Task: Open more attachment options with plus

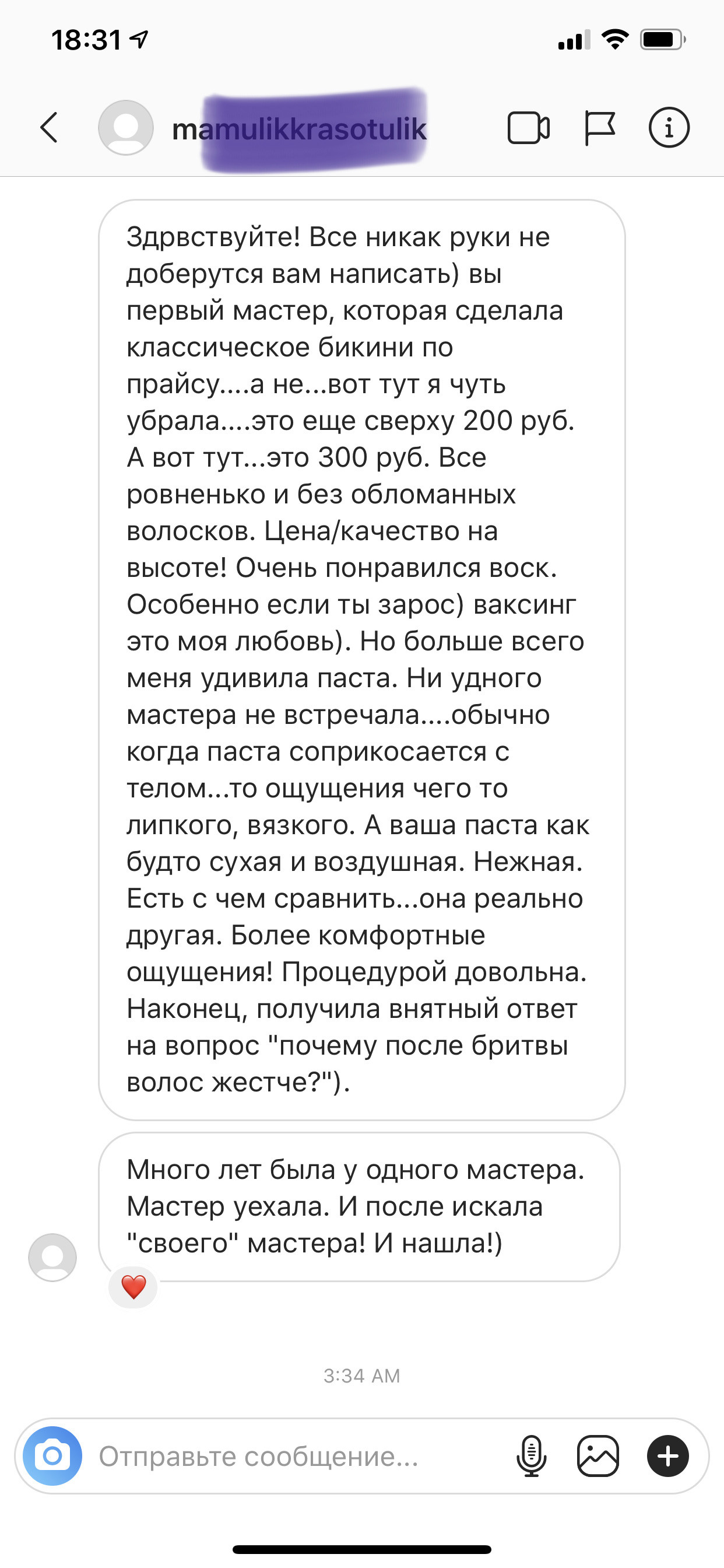Action: point(667,1456)
